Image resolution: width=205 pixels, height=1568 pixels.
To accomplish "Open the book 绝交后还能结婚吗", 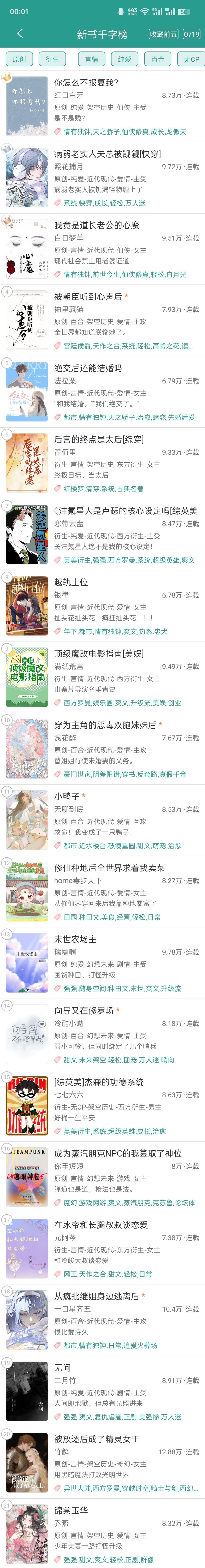I will pyautogui.click(x=88, y=368).
